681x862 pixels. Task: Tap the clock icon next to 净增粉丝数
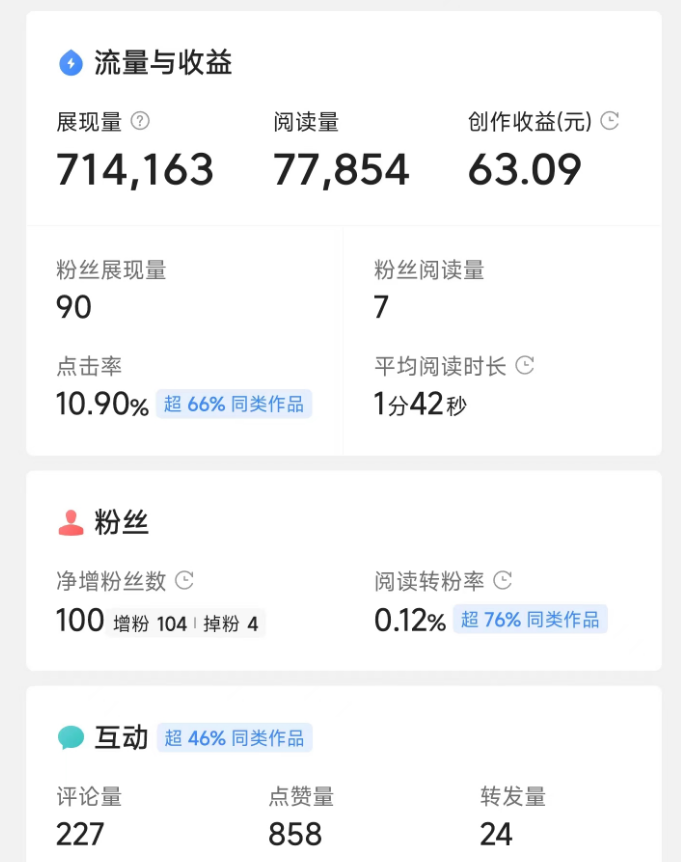[x=184, y=580]
